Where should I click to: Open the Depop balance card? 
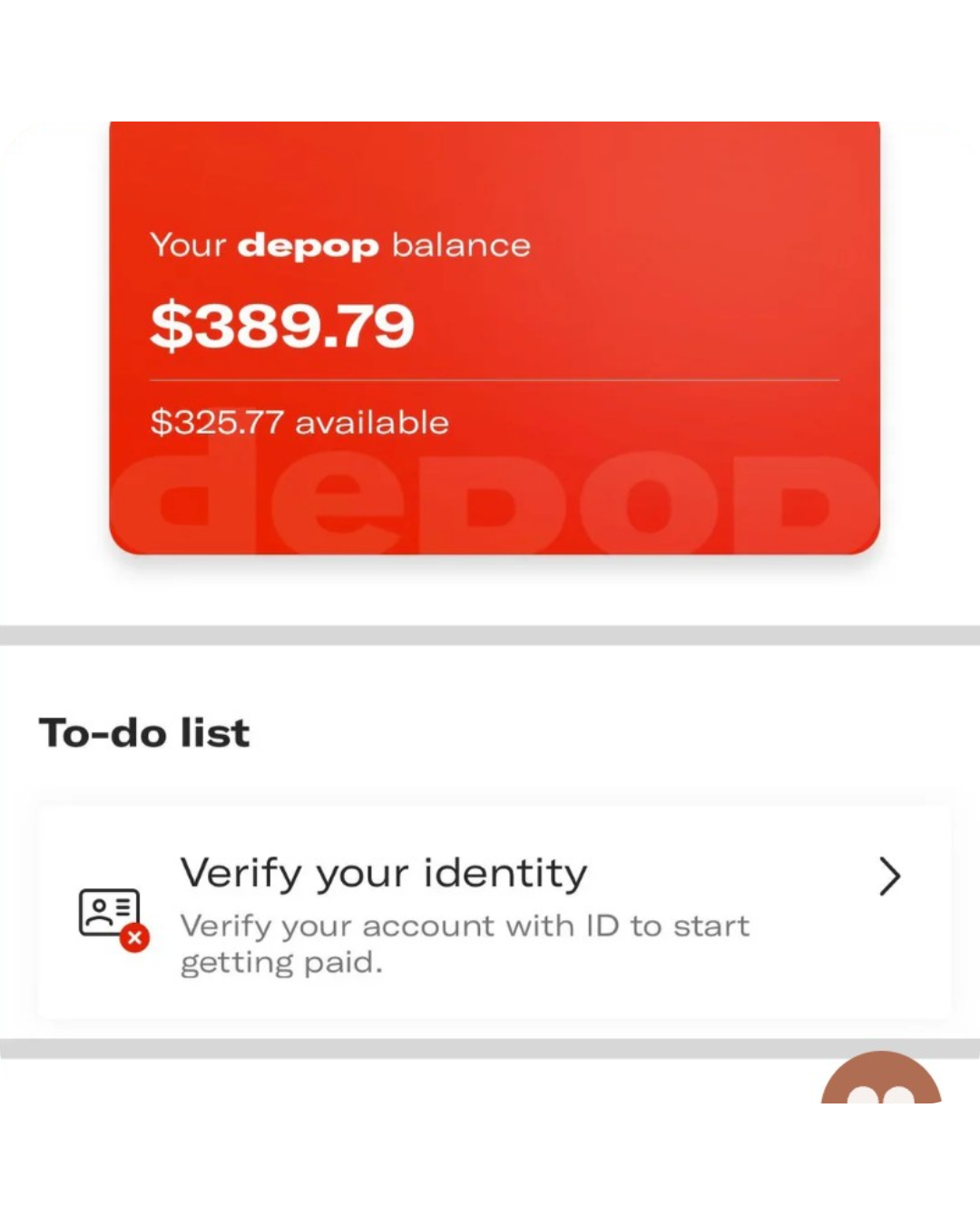coord(495,338)
